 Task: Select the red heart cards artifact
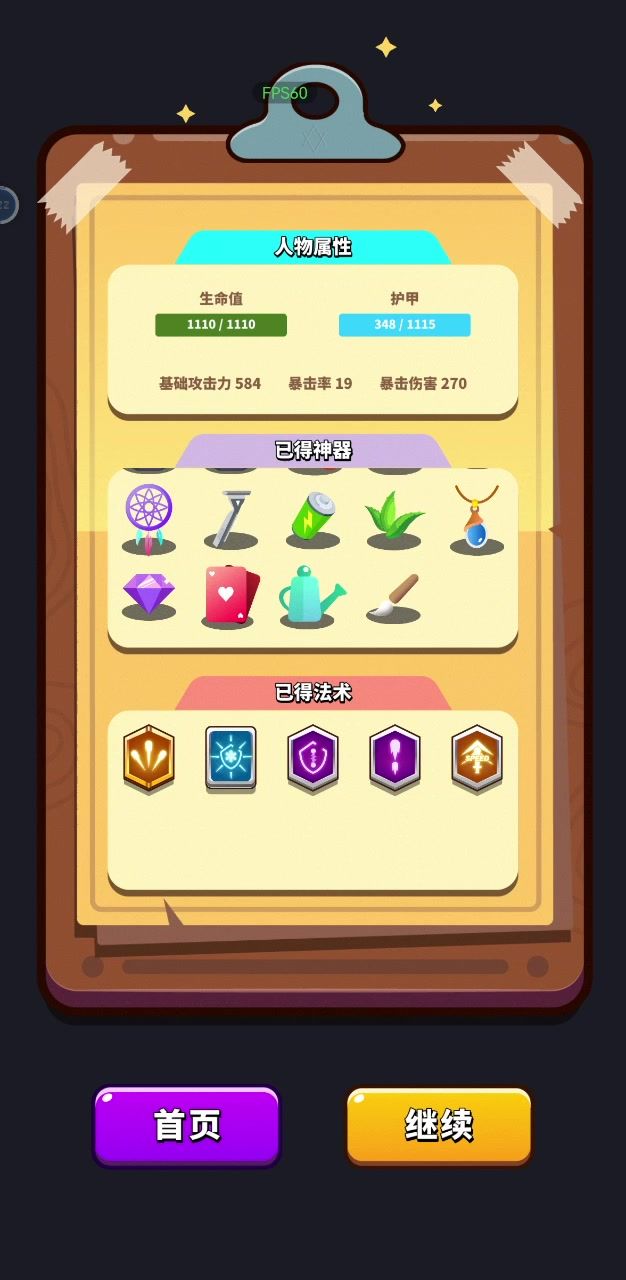230,596
